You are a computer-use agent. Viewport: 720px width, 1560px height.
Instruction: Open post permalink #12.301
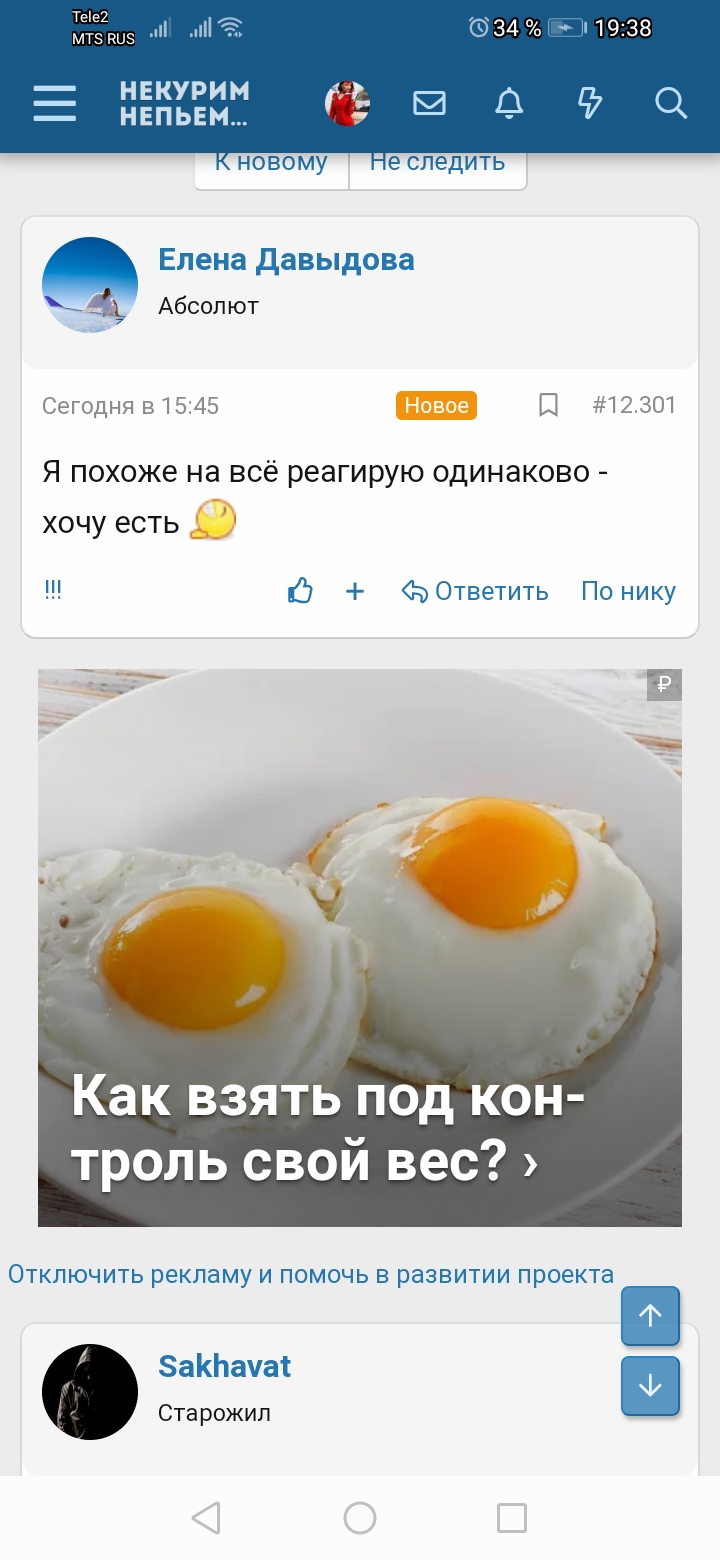coord(634,405)
